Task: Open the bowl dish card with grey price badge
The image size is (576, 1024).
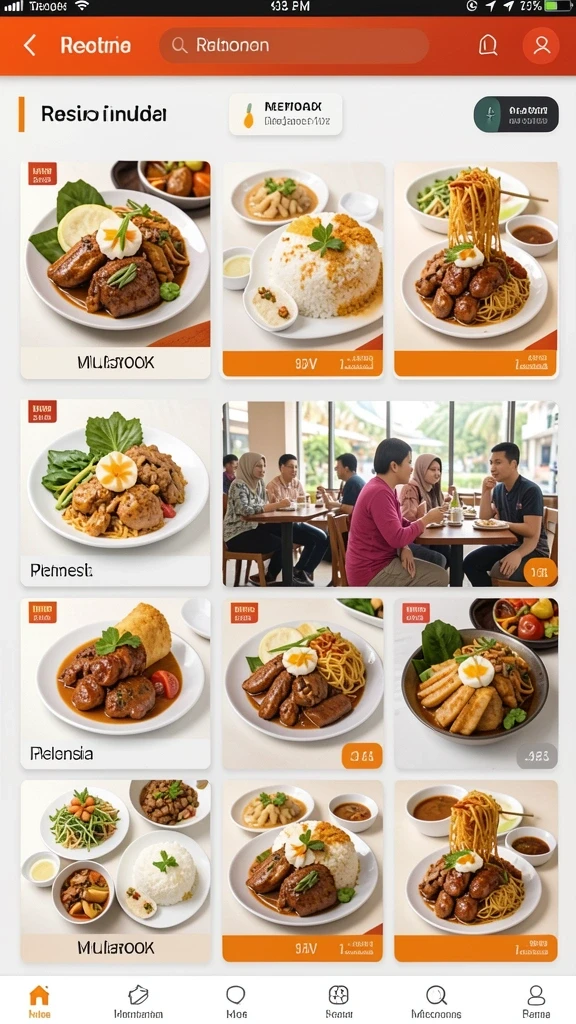Action: pyautogui.click(x=476, y=684)
